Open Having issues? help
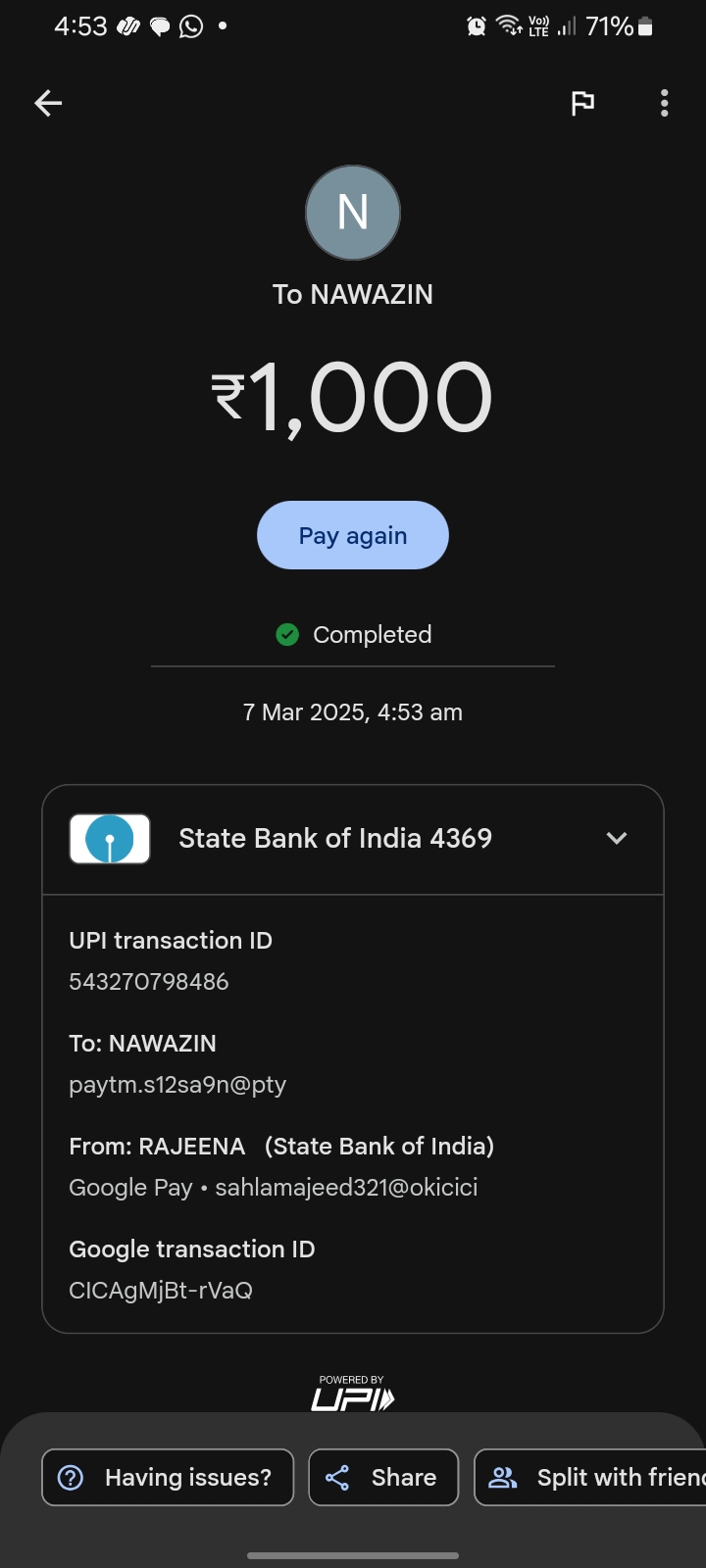The image size is (706, 1568). point(168,1477)
